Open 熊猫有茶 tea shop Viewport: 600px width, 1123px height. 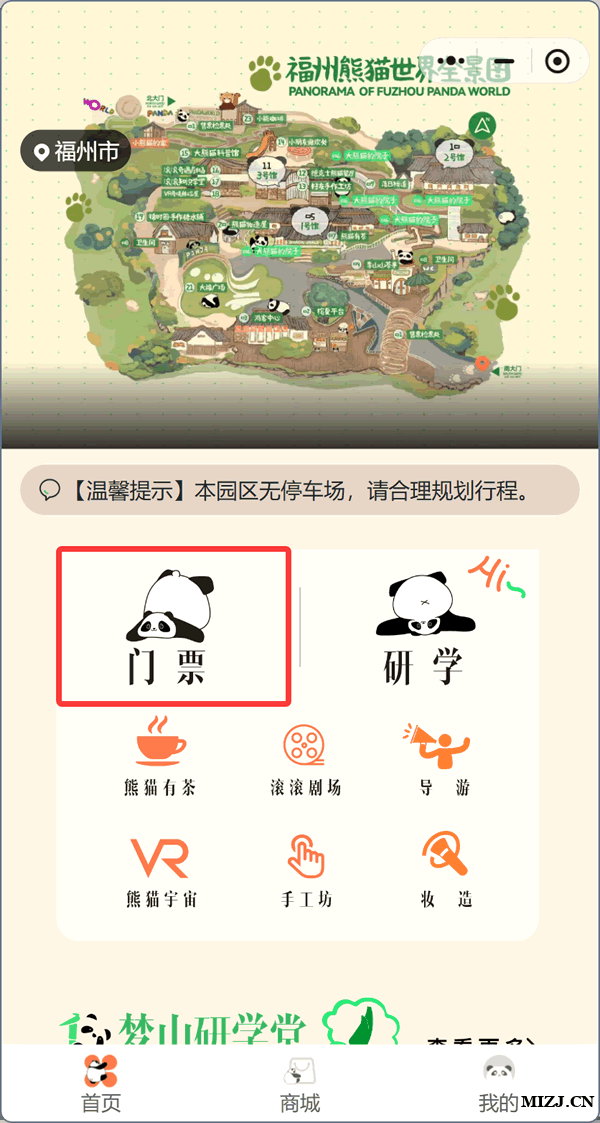pyautogui.click(x=160, y=755)
